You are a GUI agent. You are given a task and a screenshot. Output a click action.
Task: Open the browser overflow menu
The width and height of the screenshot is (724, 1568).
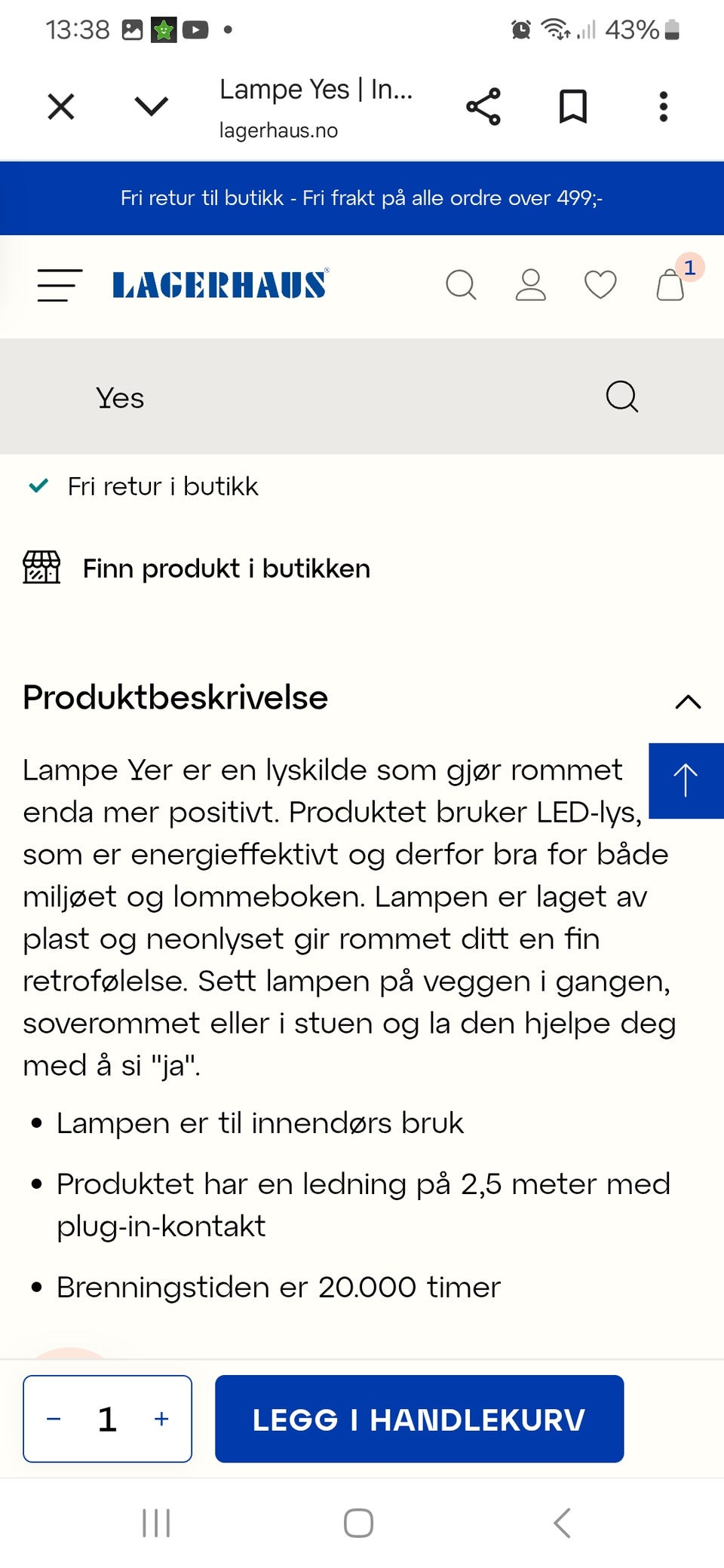click(663, 106)
